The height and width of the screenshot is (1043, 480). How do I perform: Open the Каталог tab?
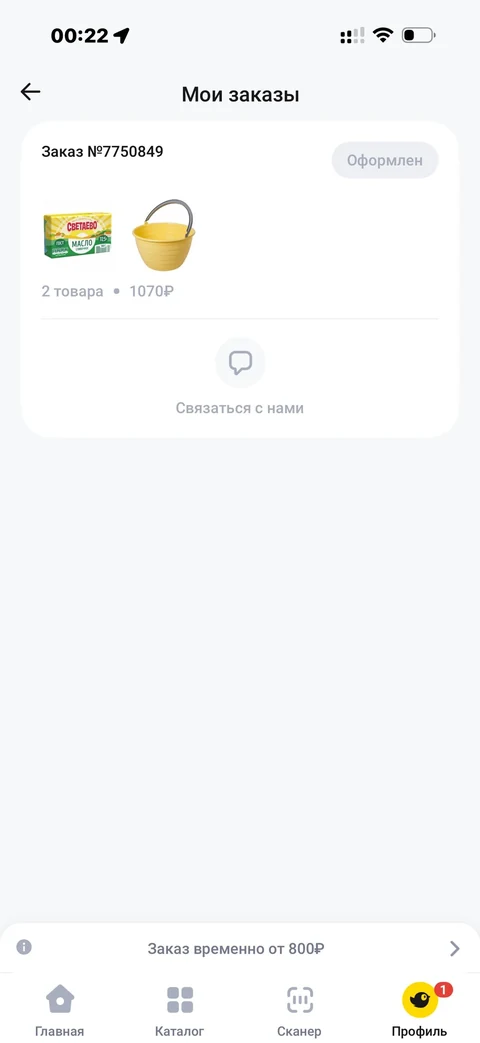point(180,1010)
